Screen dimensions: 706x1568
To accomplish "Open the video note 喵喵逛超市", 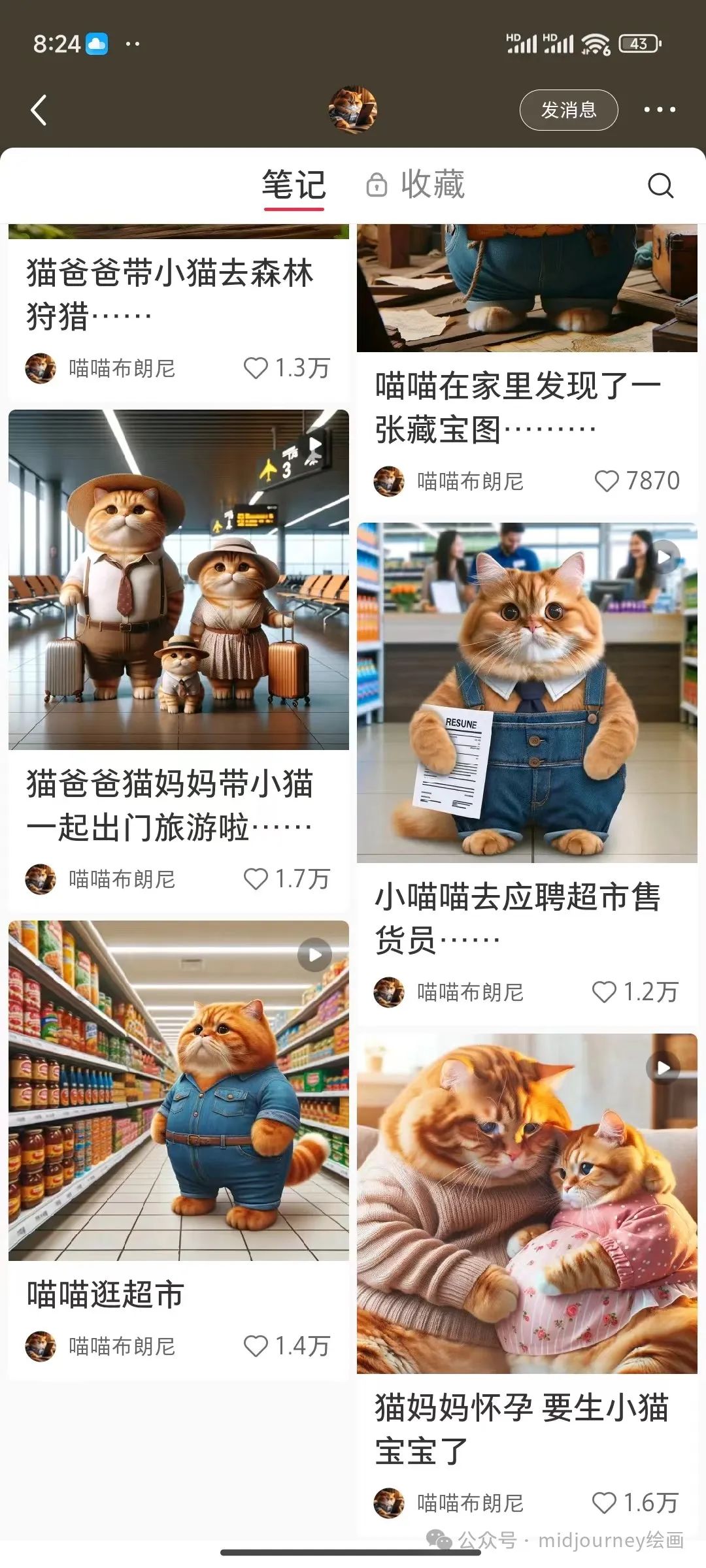I will [178, 1090].
